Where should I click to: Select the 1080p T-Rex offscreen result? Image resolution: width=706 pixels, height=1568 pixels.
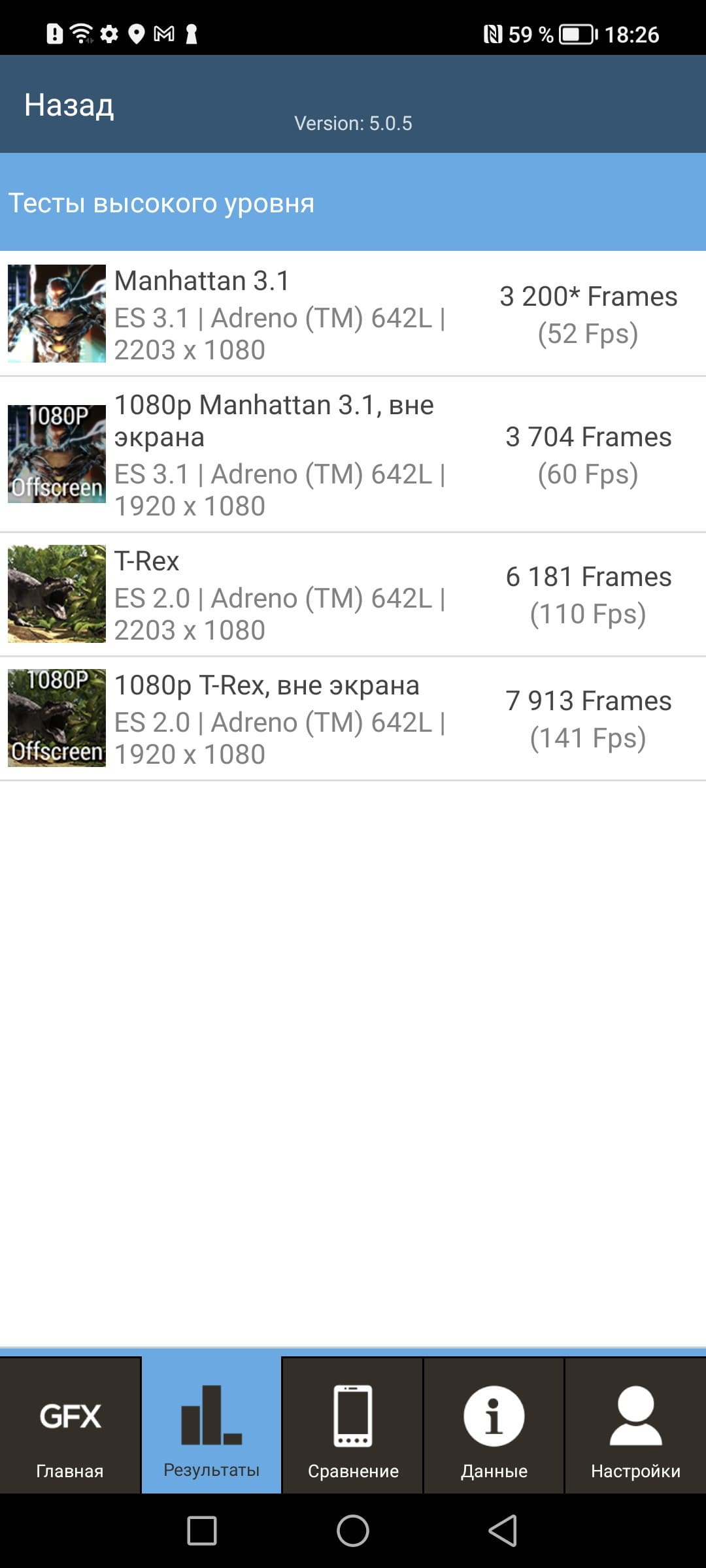pos(353,719)
